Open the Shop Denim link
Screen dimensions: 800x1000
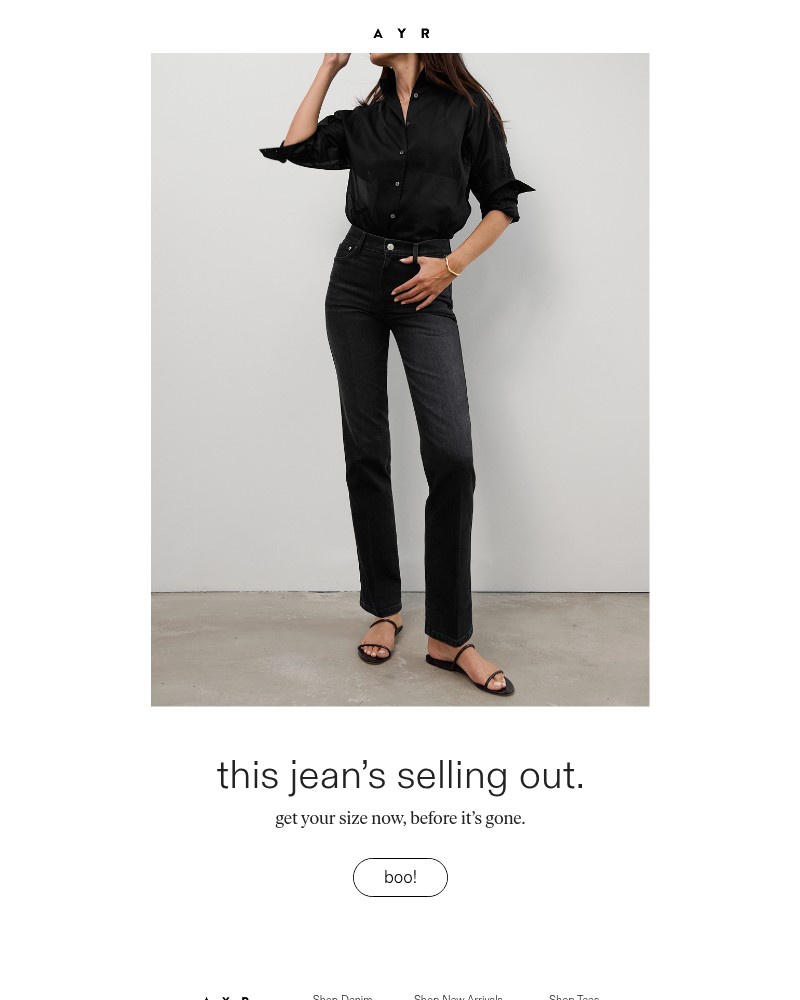tap(342, 996)
